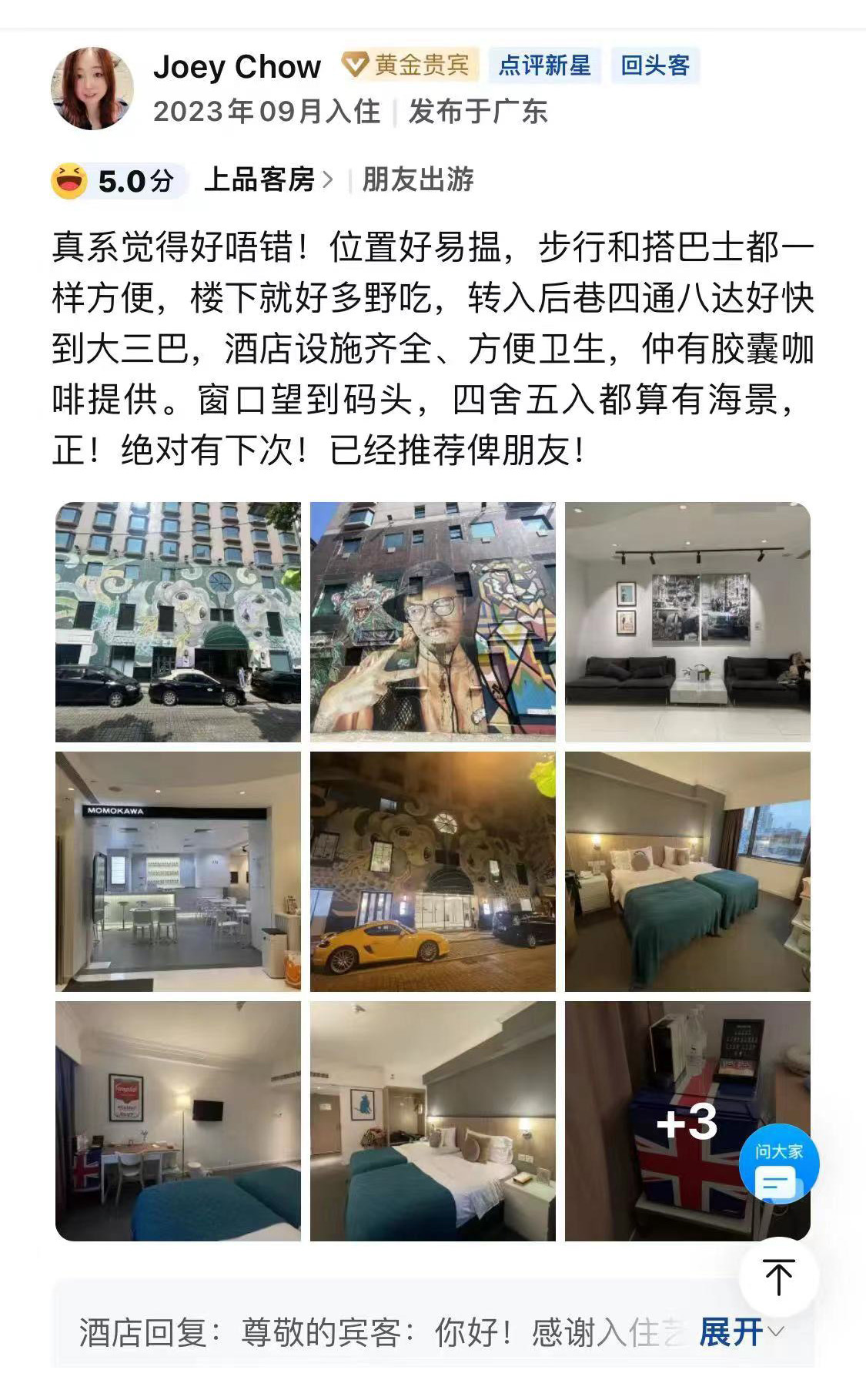Screen dimensions: 866x1400
Task: View bedroom photo with white bedding
Action: coord(433,1120)
